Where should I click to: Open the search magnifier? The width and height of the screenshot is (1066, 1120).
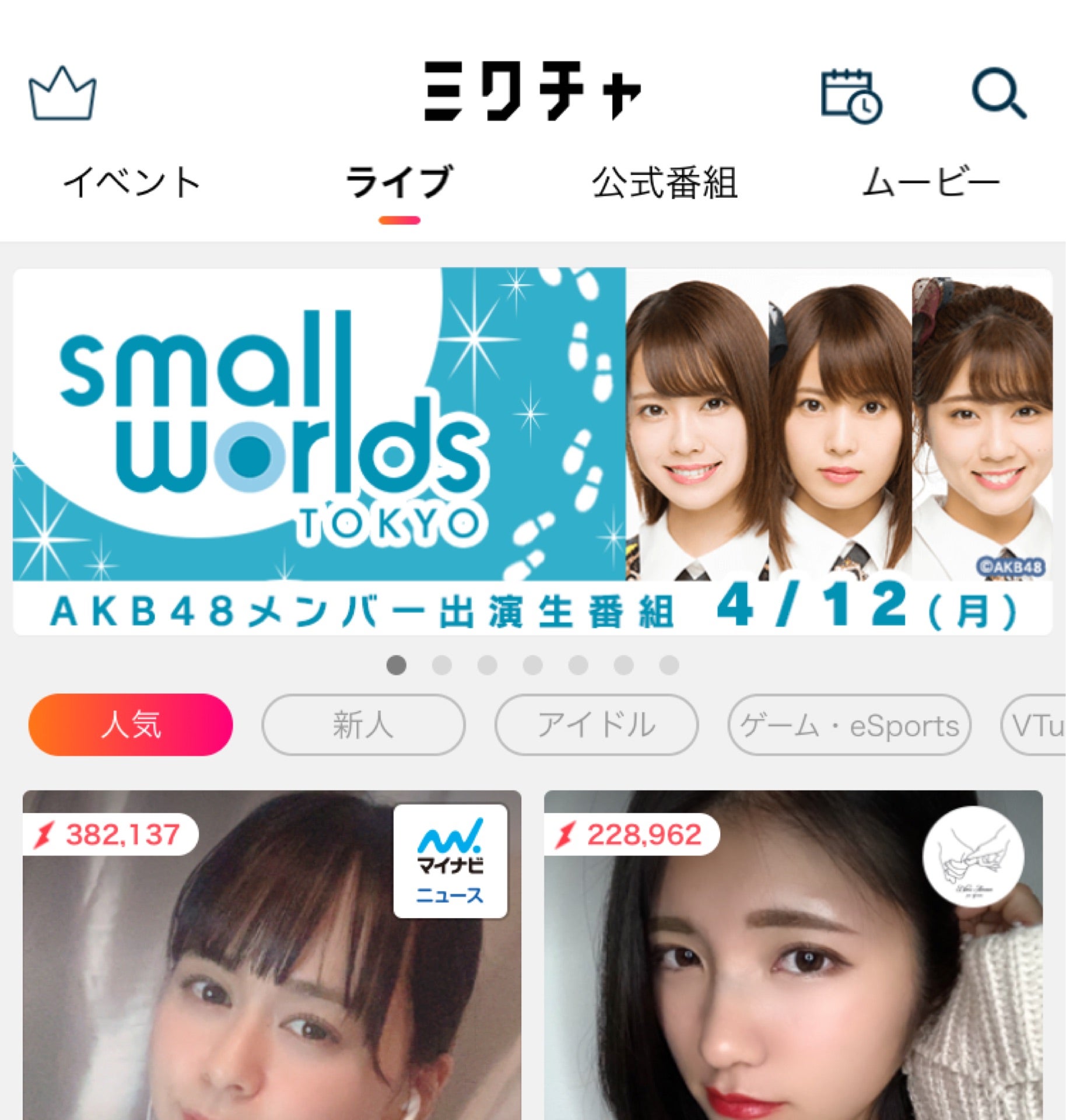pos(998,93)
